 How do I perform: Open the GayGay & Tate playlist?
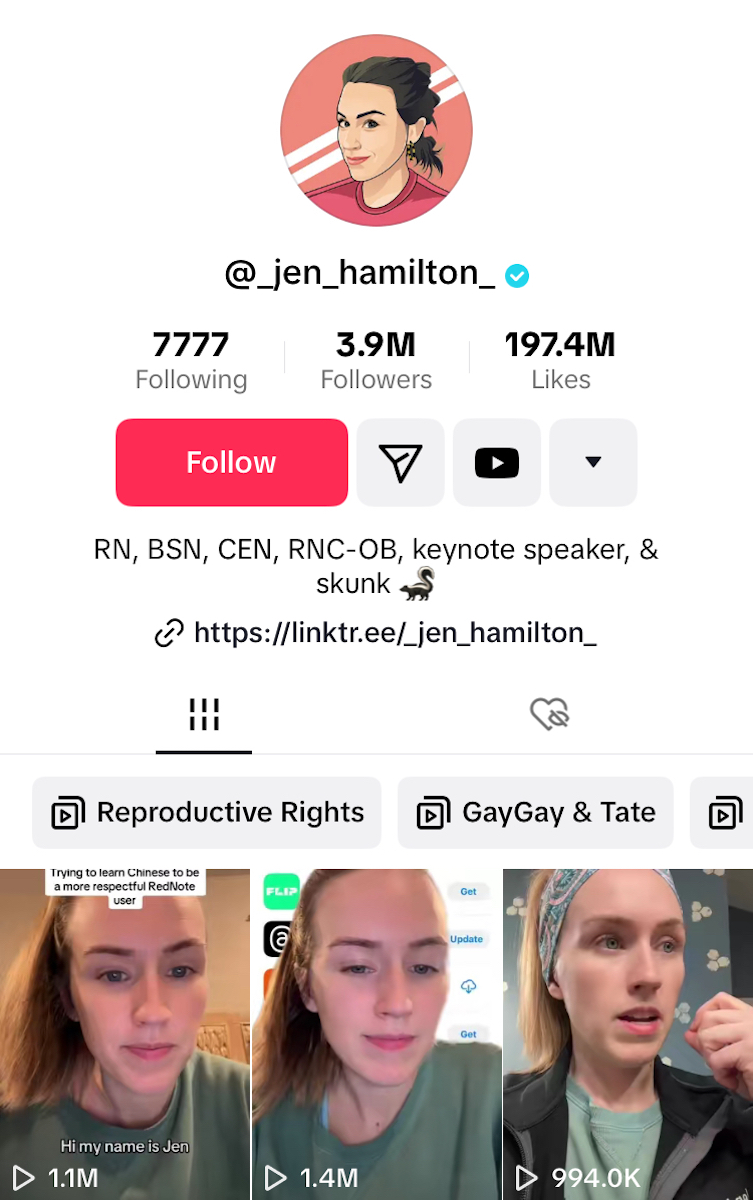(x=535, y=812)
